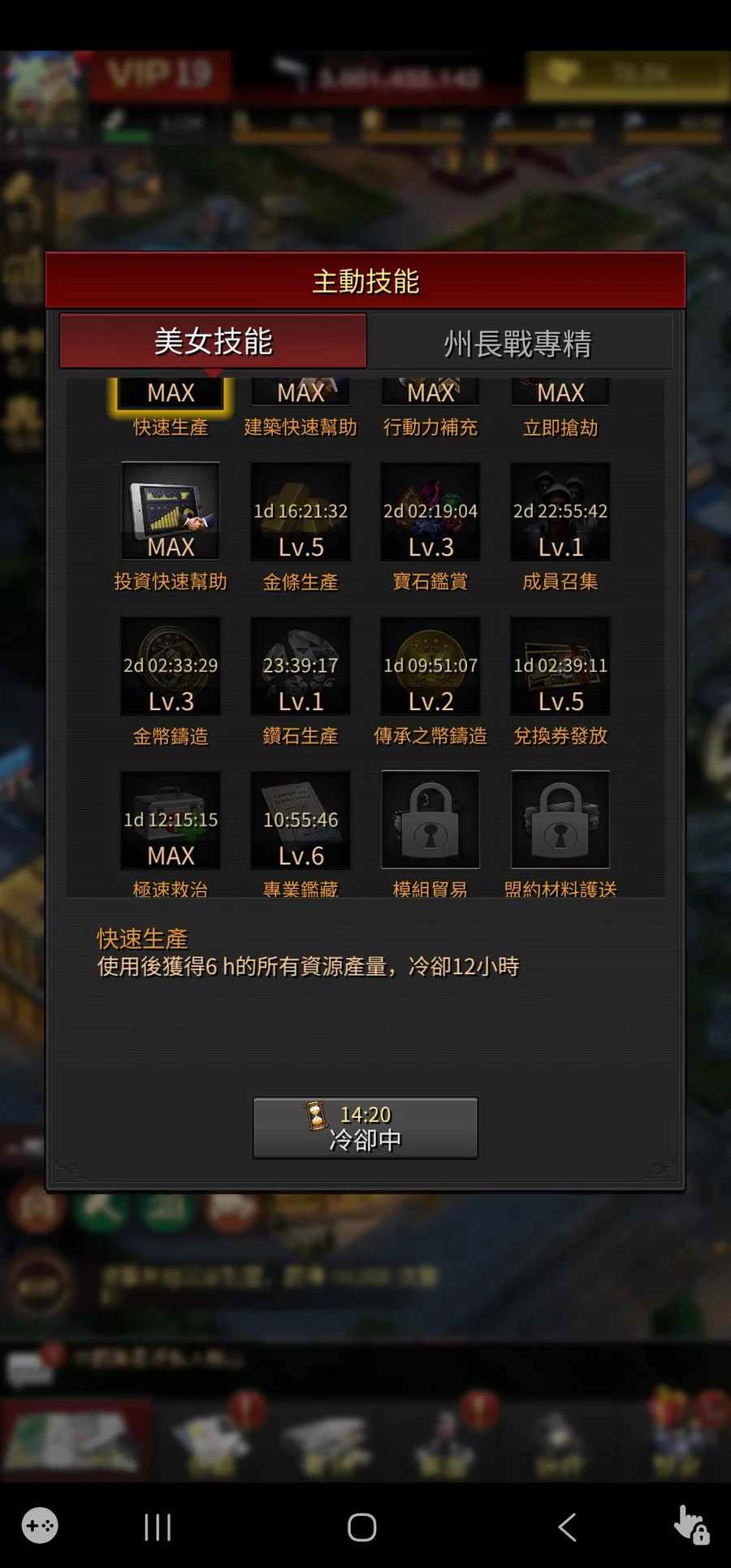
Task: Go back with the system back button
Action: tap(568, 1527)
